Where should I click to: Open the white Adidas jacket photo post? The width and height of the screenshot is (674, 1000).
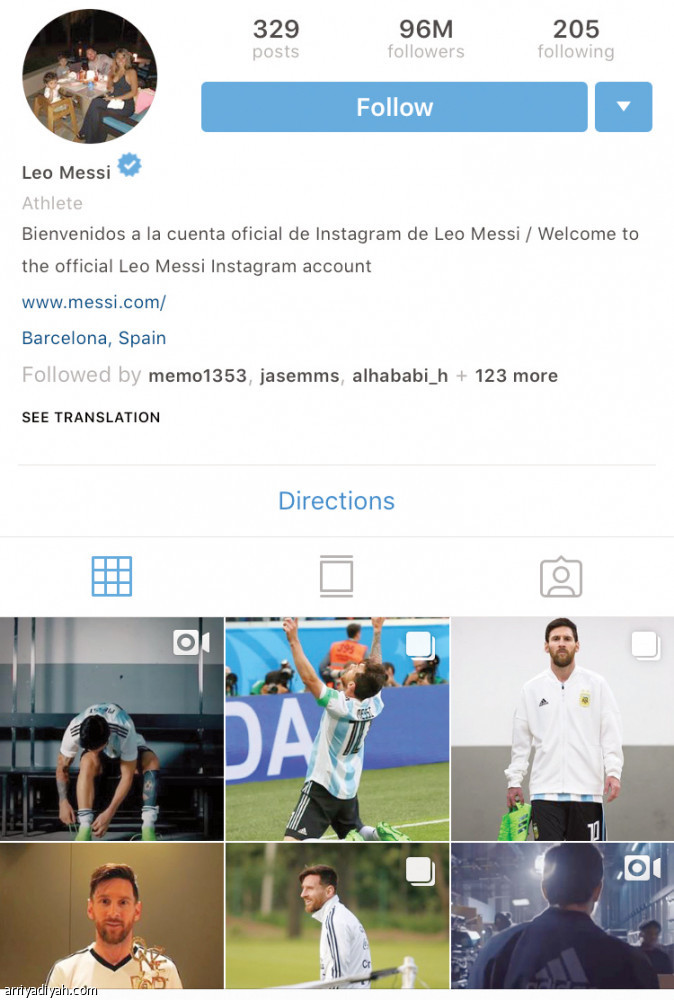tap(562, 728)
